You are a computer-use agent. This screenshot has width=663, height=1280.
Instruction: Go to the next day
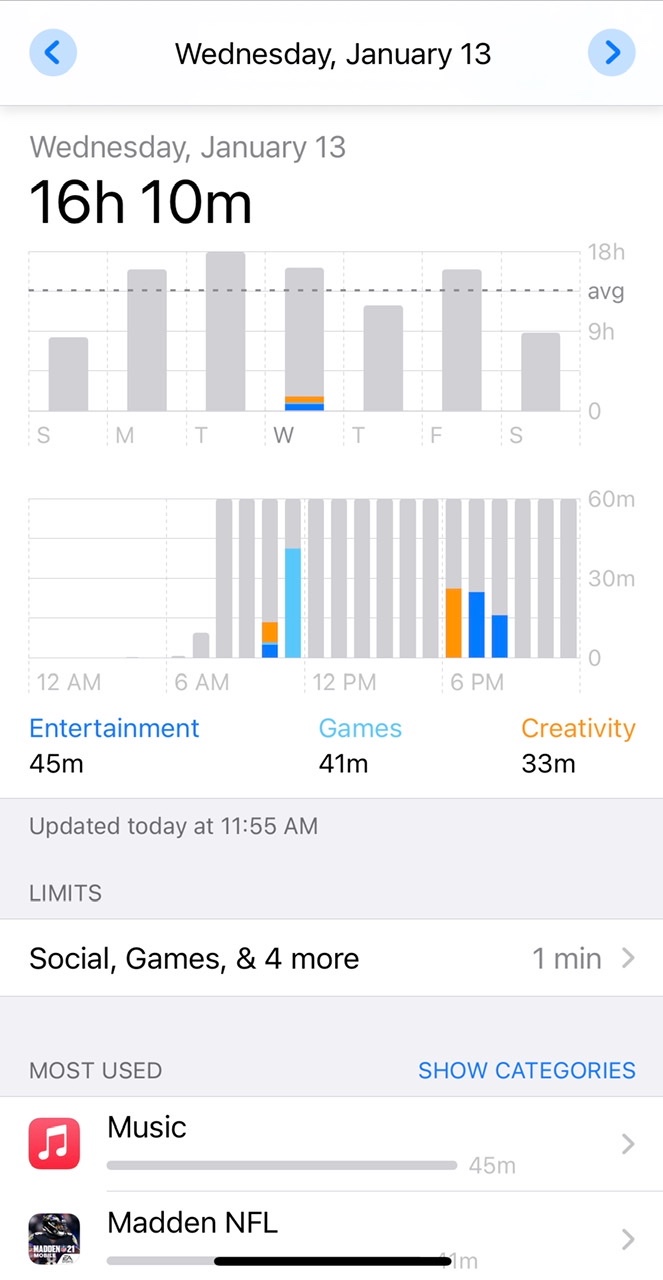pos(611,53)
